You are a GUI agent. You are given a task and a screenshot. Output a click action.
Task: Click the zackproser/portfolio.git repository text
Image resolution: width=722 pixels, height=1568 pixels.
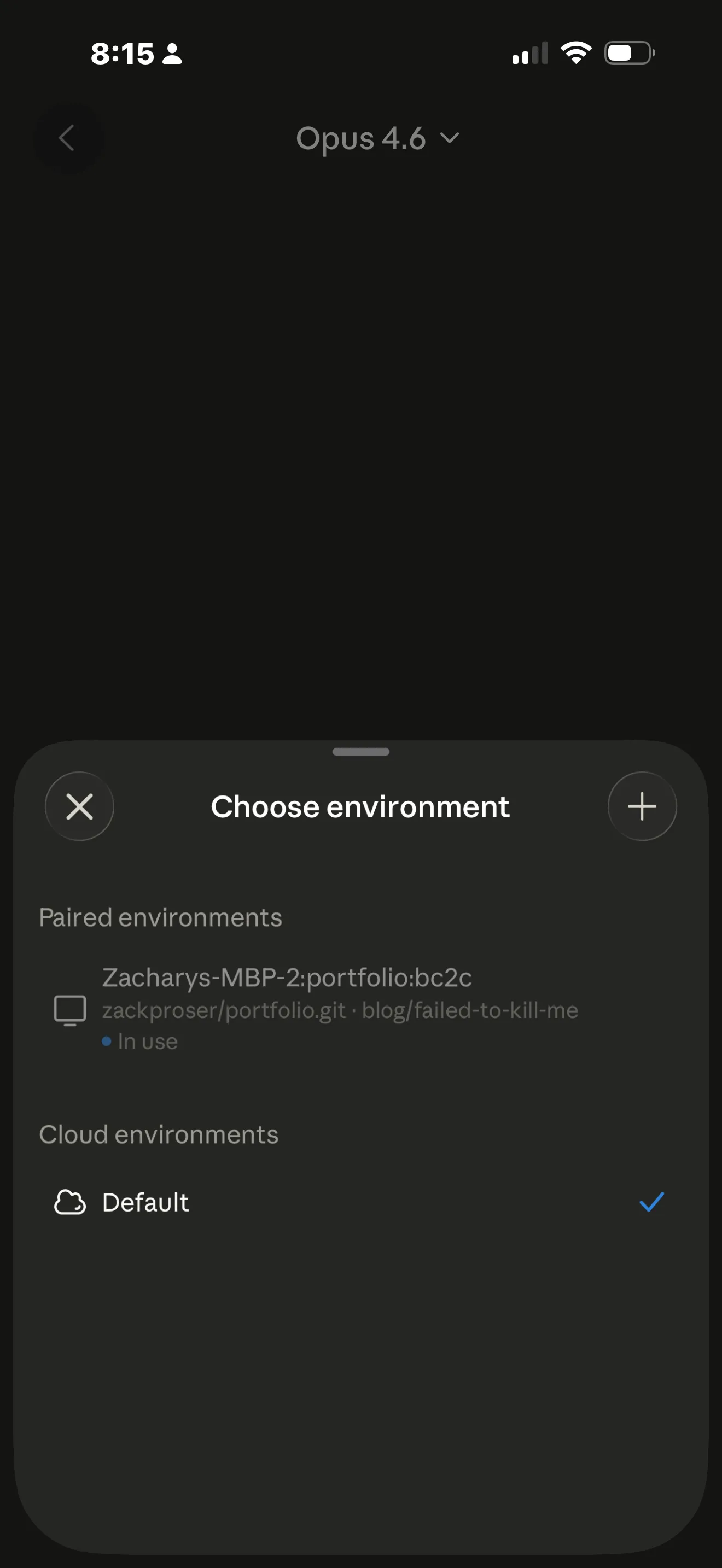coord(224,1010)
